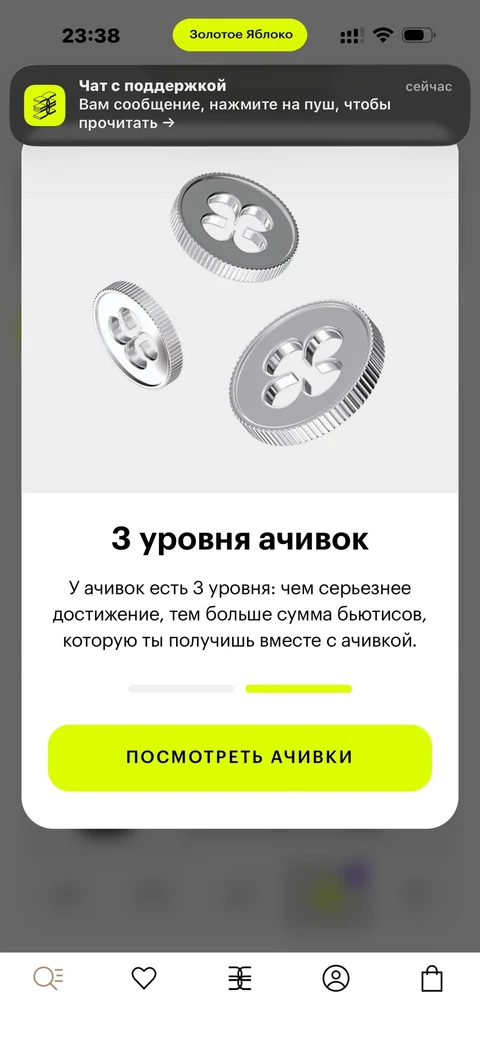Open the search tab in bottom bar
This screenshot has height=1043, width=480.
(48, 978)
